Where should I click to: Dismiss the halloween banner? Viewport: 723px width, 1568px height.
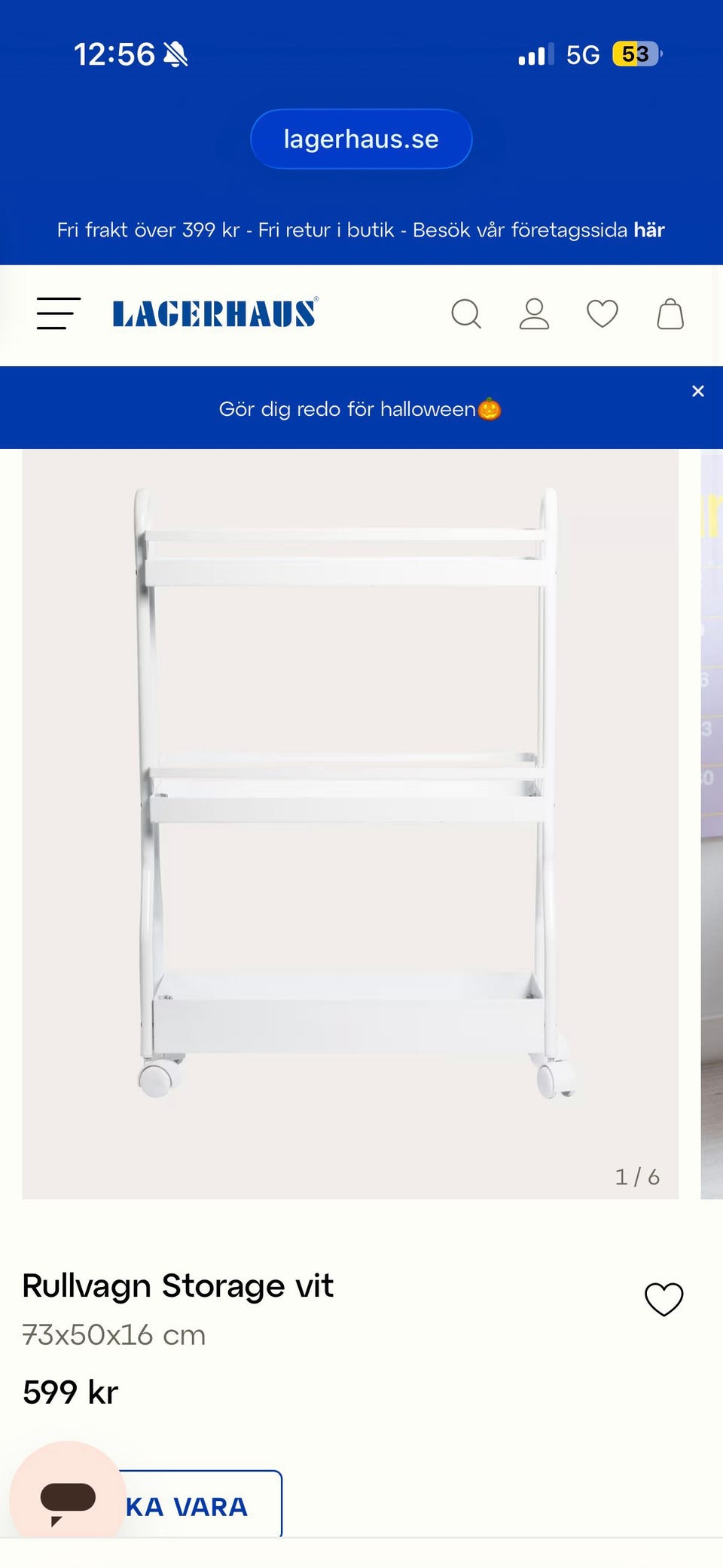tap(698, 391)
